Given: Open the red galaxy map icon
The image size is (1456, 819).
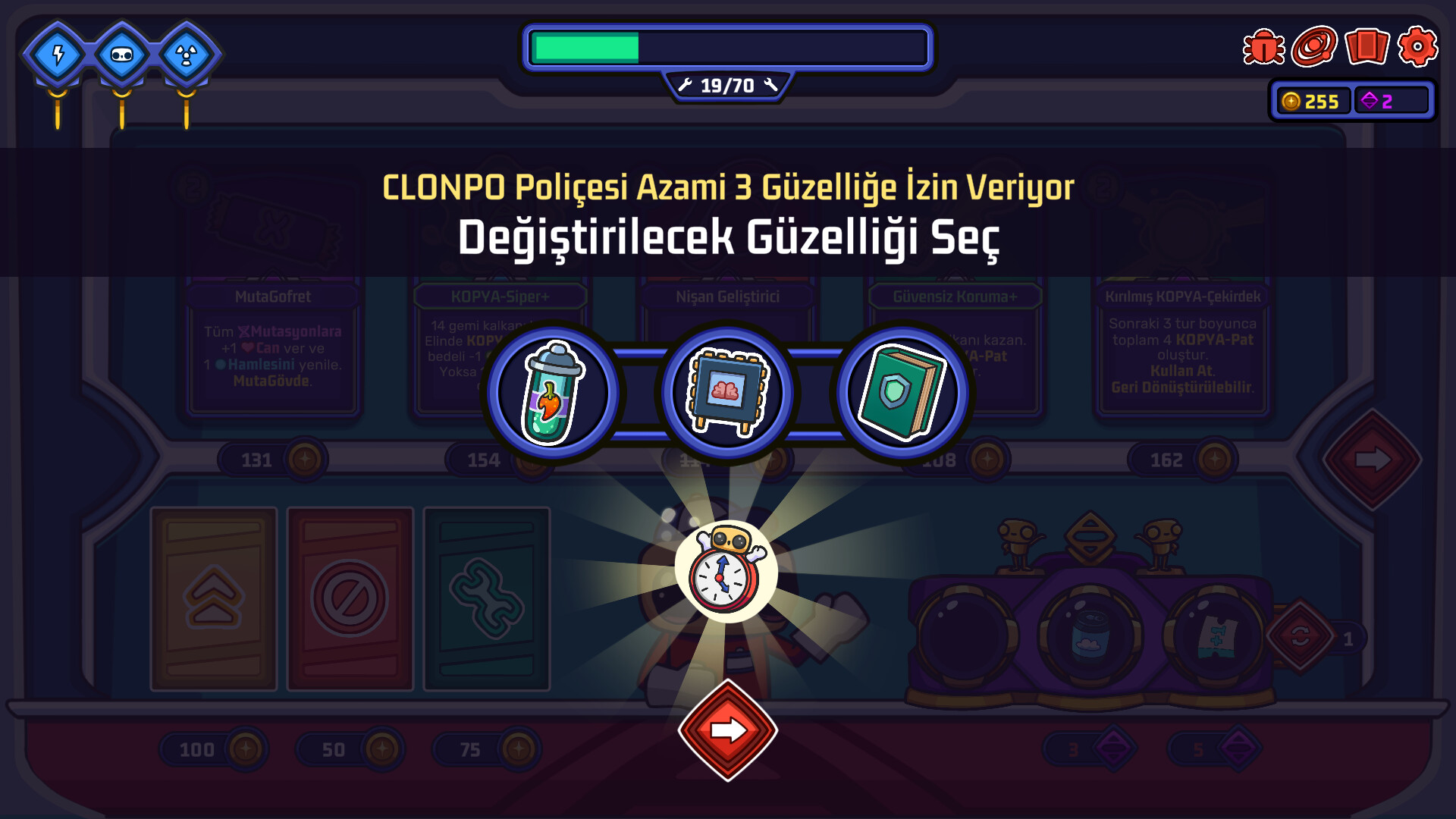Looking at the screenshot, I should click(1314, 47).
